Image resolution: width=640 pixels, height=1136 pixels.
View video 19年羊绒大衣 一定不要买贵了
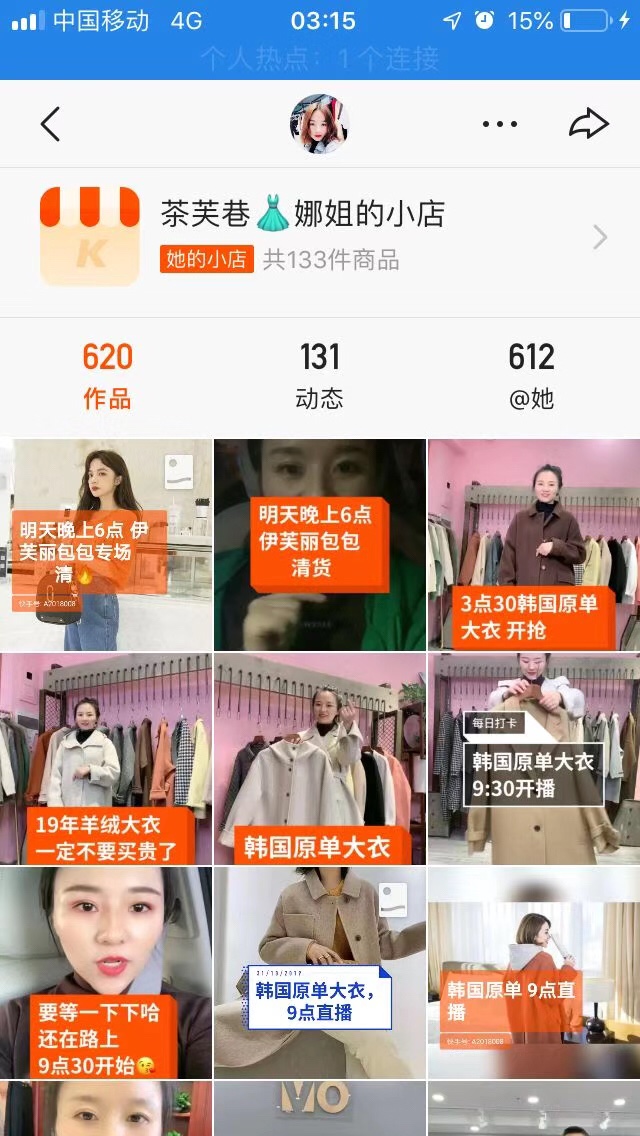[106, 760]
